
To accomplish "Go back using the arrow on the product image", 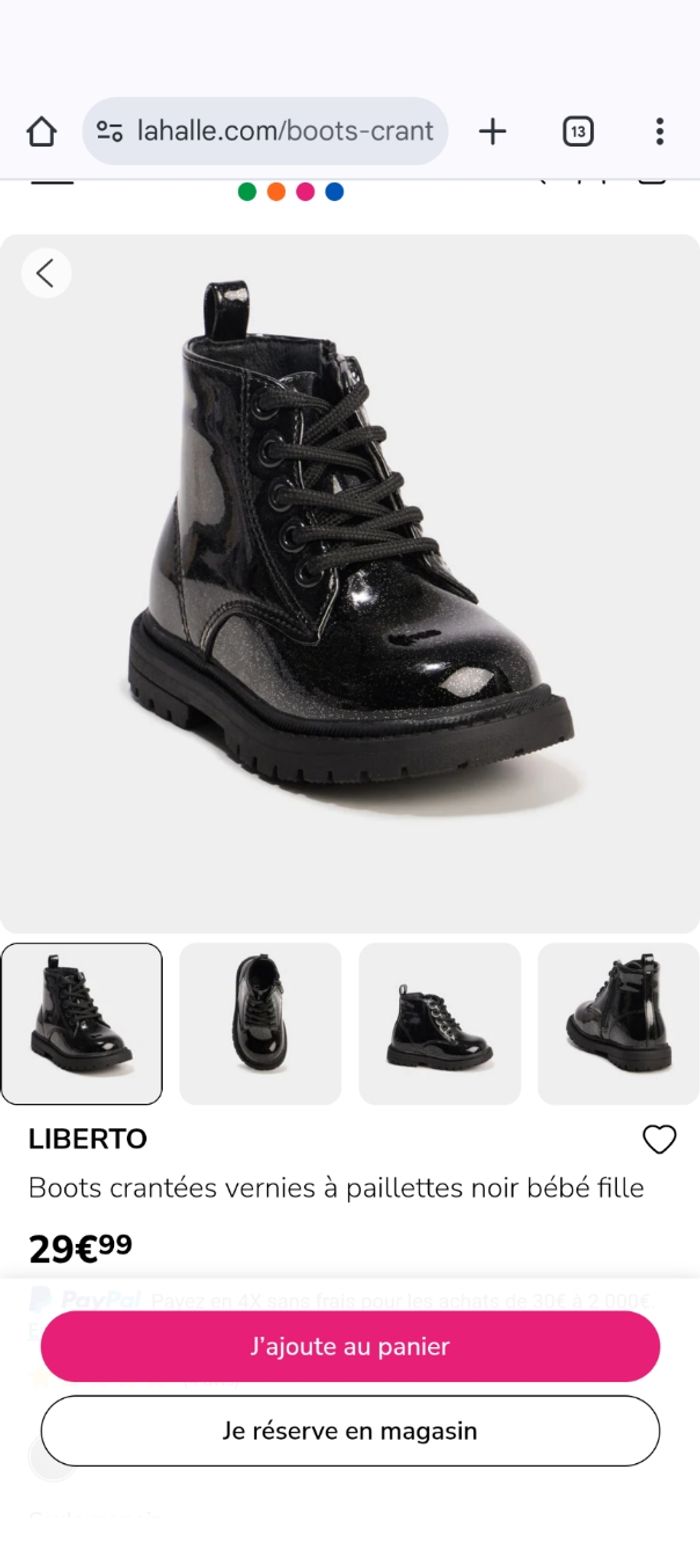I will pos(46,273).
